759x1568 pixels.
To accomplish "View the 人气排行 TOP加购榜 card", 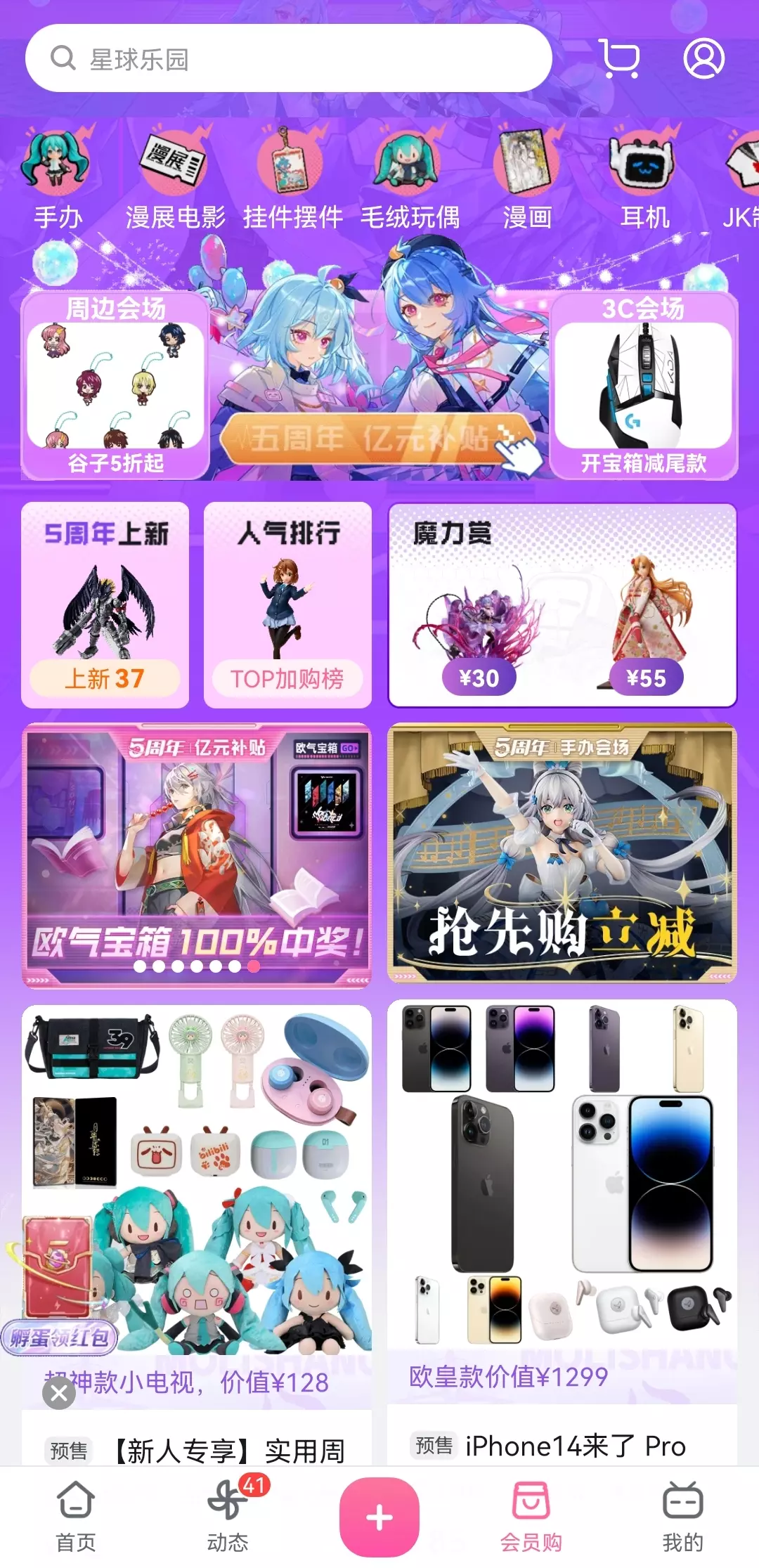I will coord(287,604).
